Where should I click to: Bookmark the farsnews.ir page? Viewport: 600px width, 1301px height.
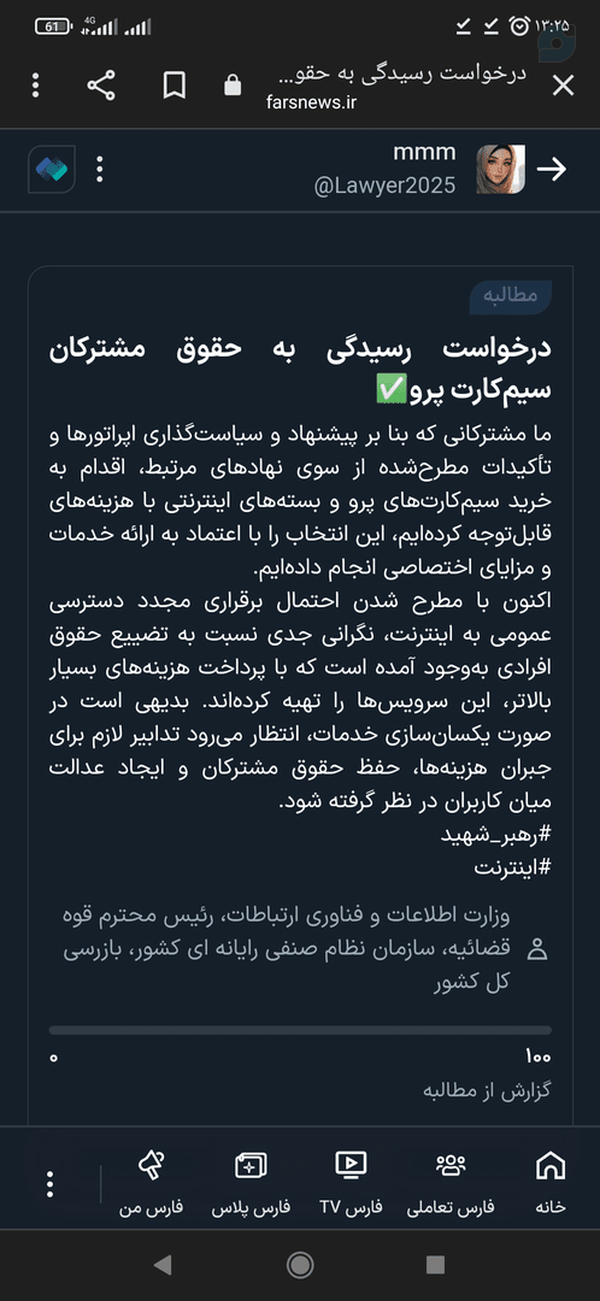pyautogui.click(x=174, y=86)
